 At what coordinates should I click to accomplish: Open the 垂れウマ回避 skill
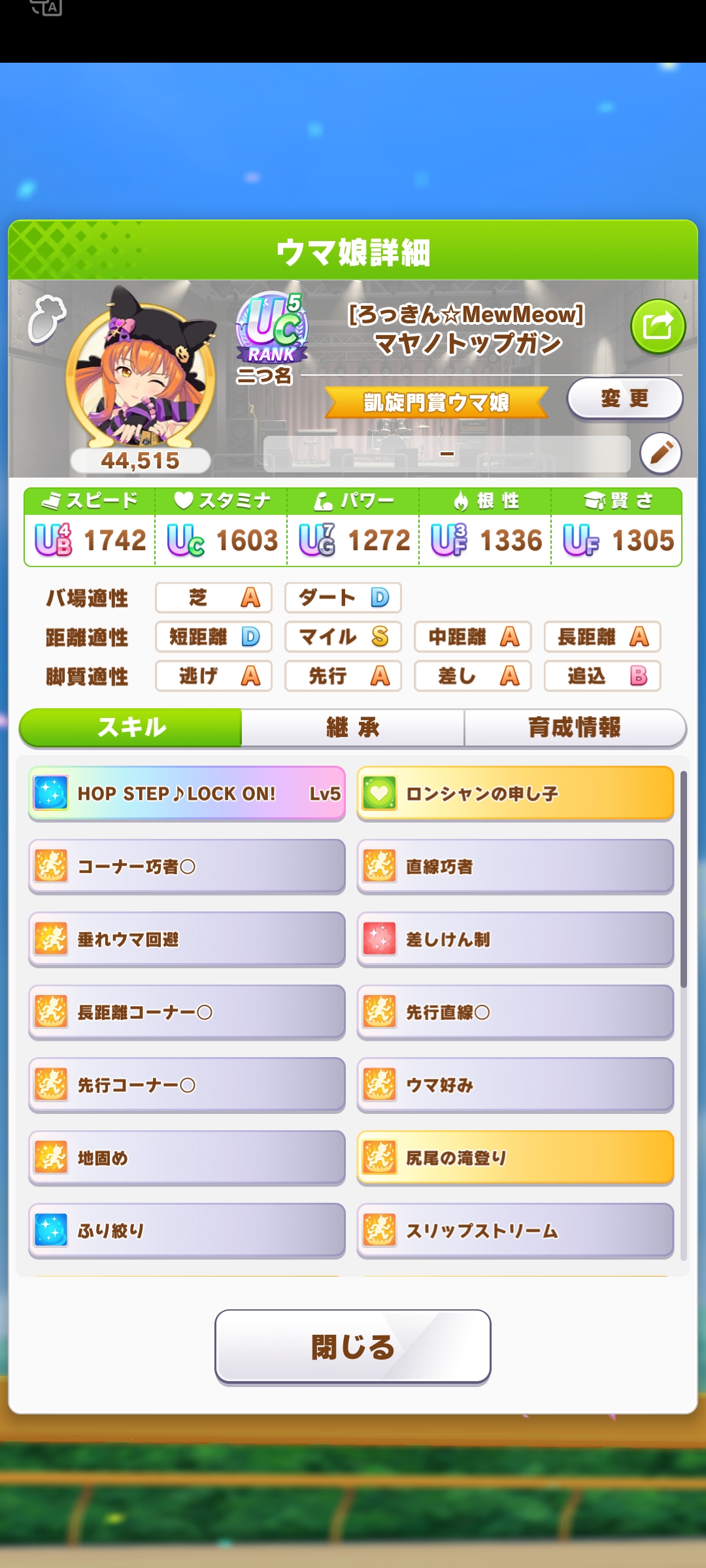click(187, 939)
